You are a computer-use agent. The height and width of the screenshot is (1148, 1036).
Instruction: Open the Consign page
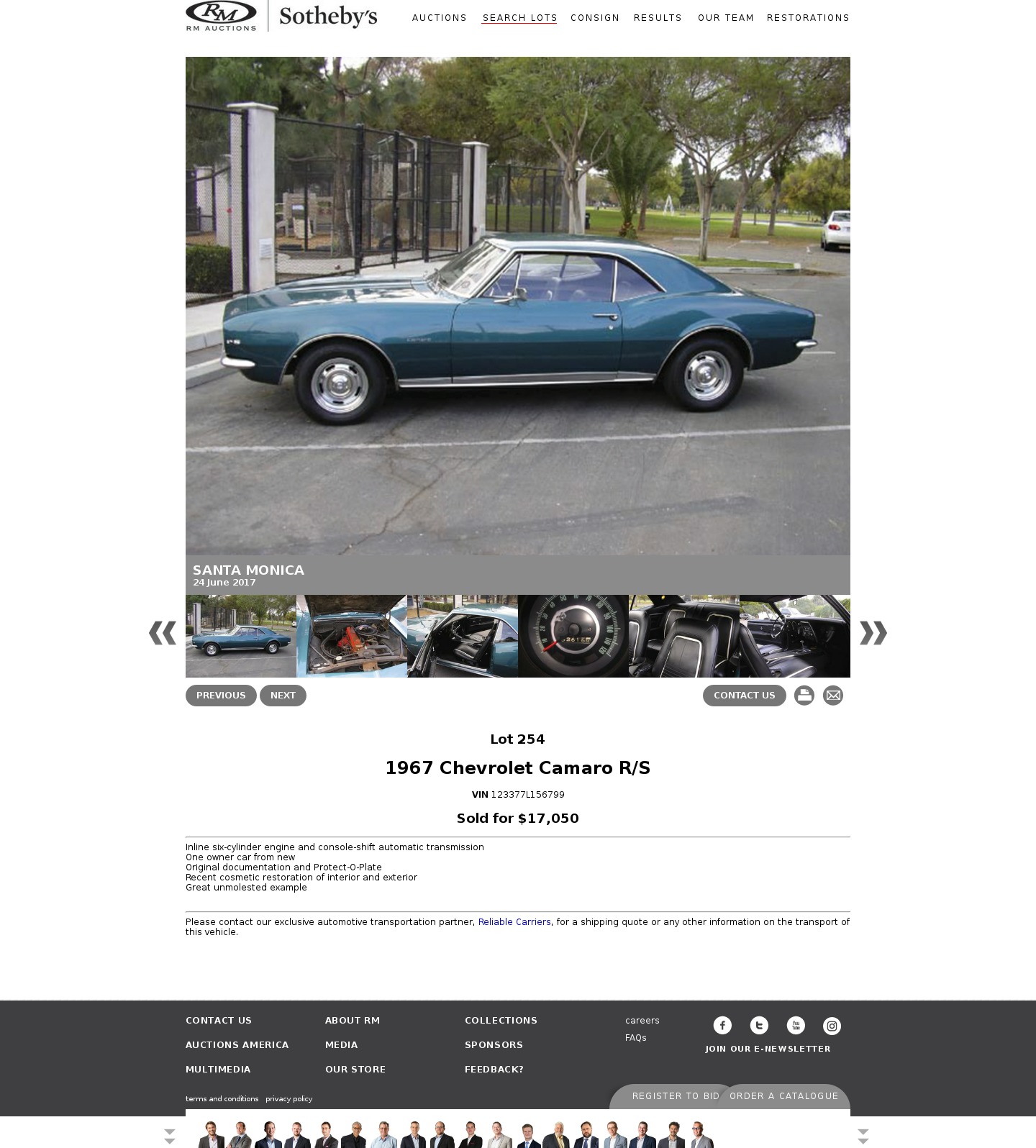pos(594,18)
